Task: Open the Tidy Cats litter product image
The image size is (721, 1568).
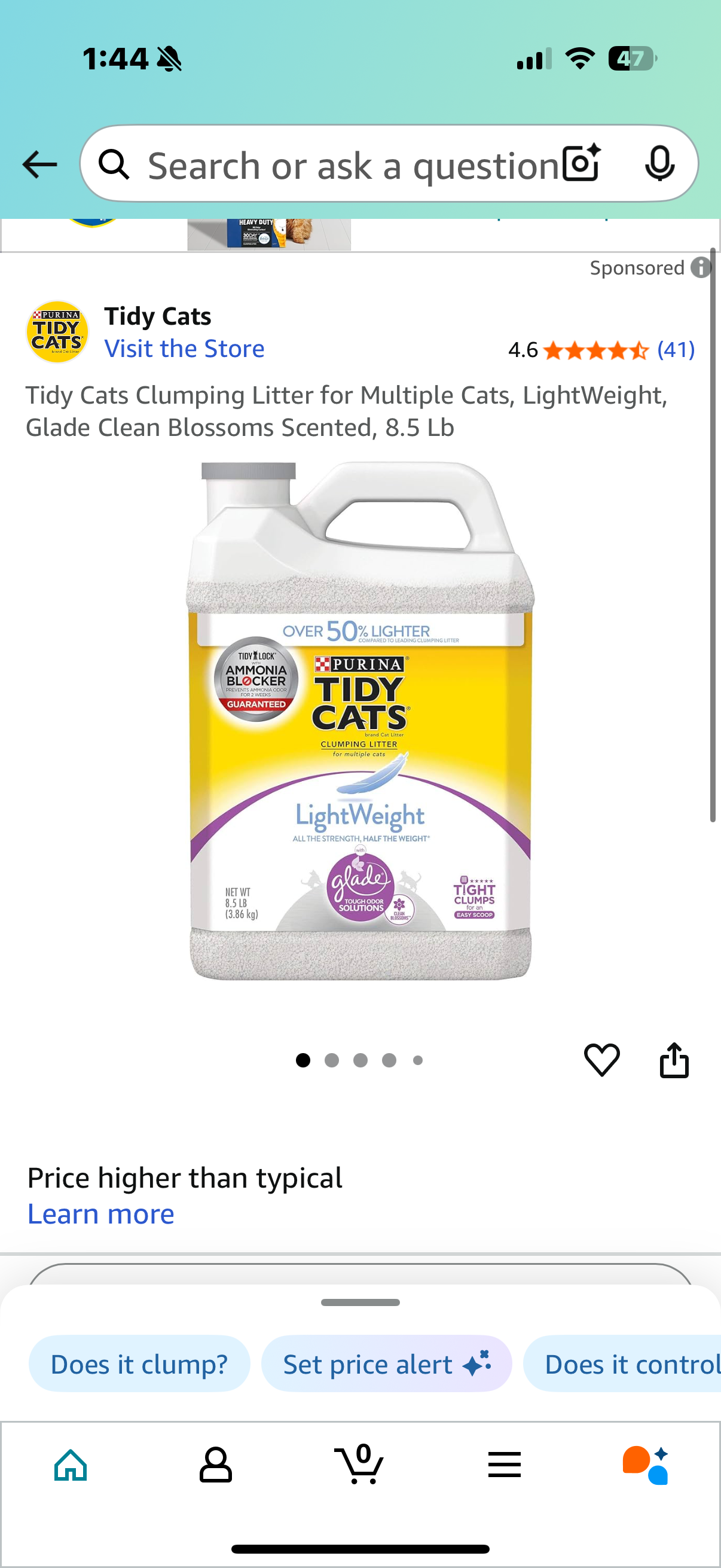Action: click(x=360, y=721)
